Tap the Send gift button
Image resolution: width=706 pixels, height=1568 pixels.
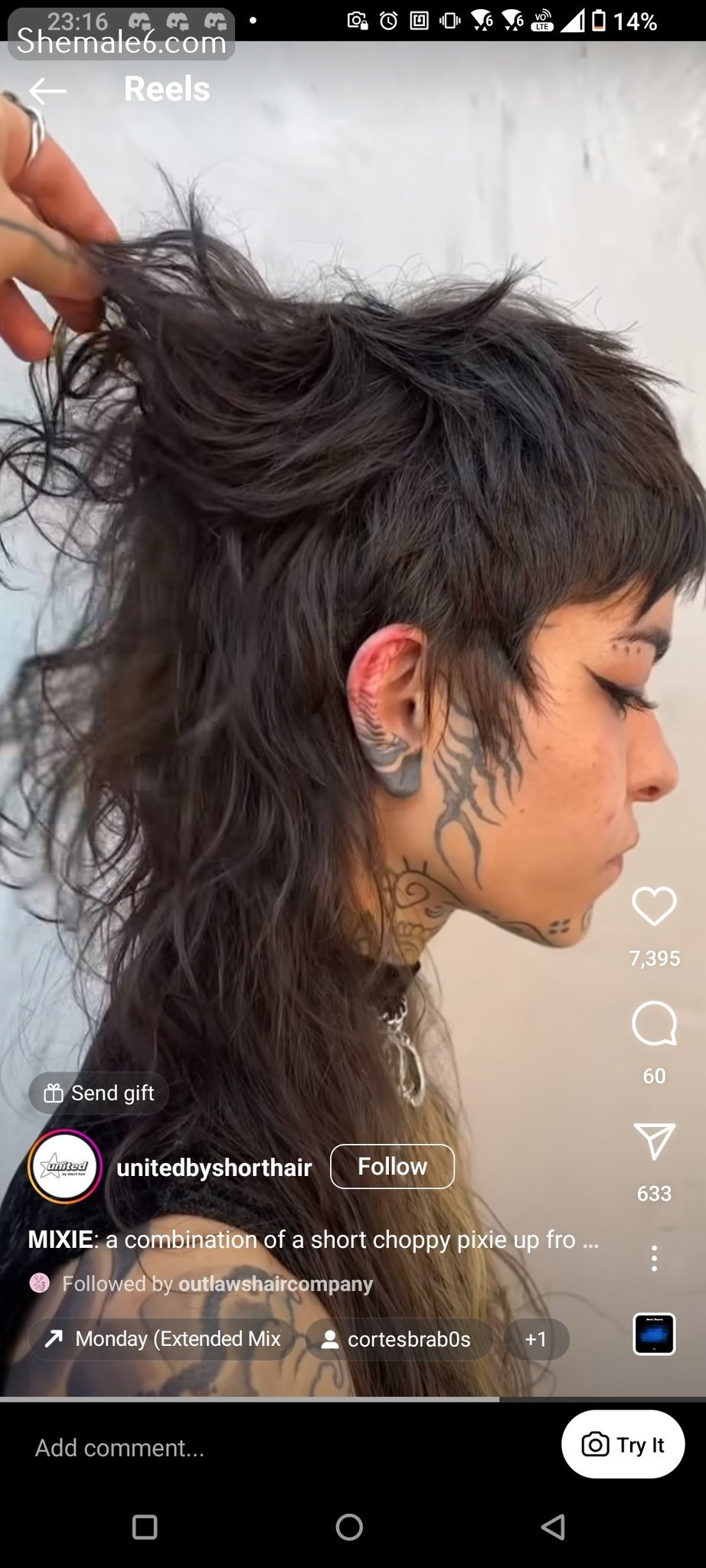pos(99,1093)
